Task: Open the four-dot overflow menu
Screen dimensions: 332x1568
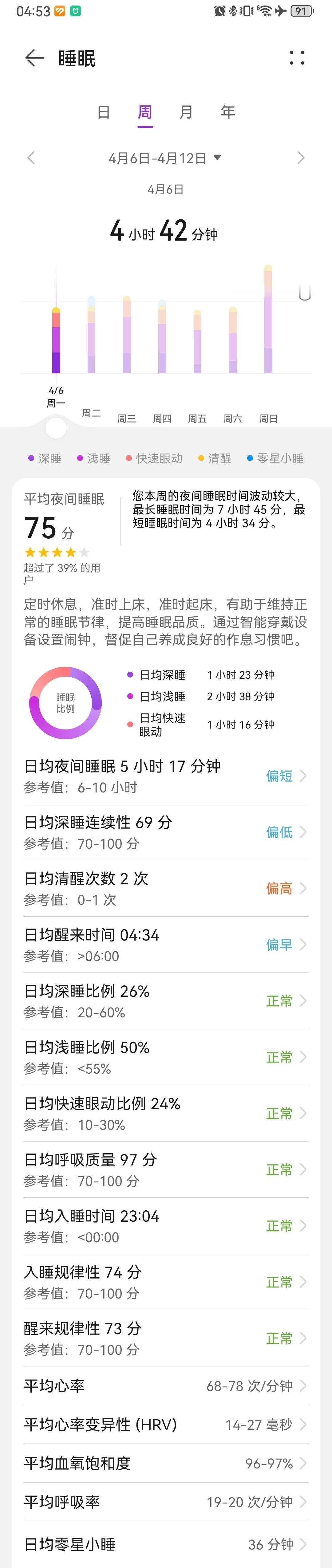Action: point(297,58)
